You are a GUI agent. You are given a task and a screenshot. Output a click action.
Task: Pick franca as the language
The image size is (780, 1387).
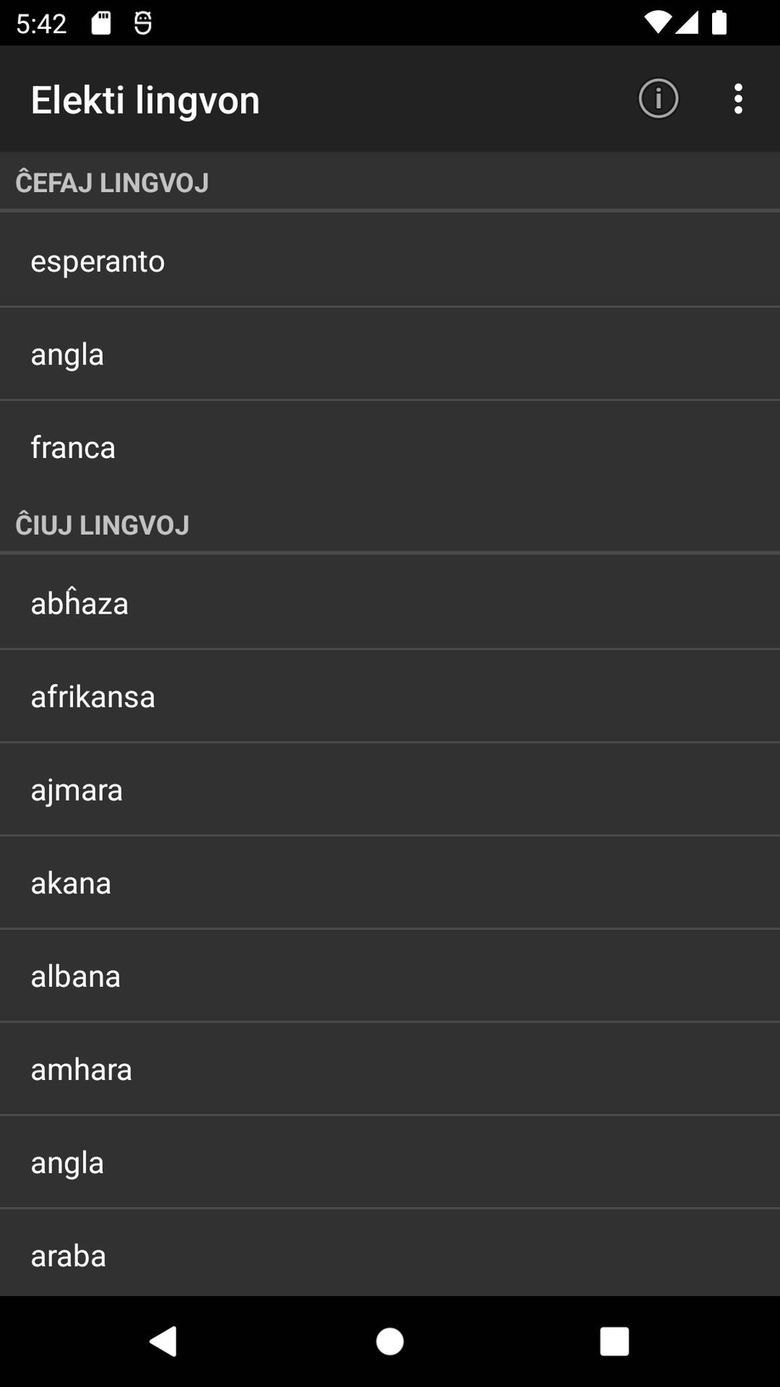pyautogui.click(x=390, y=447)
